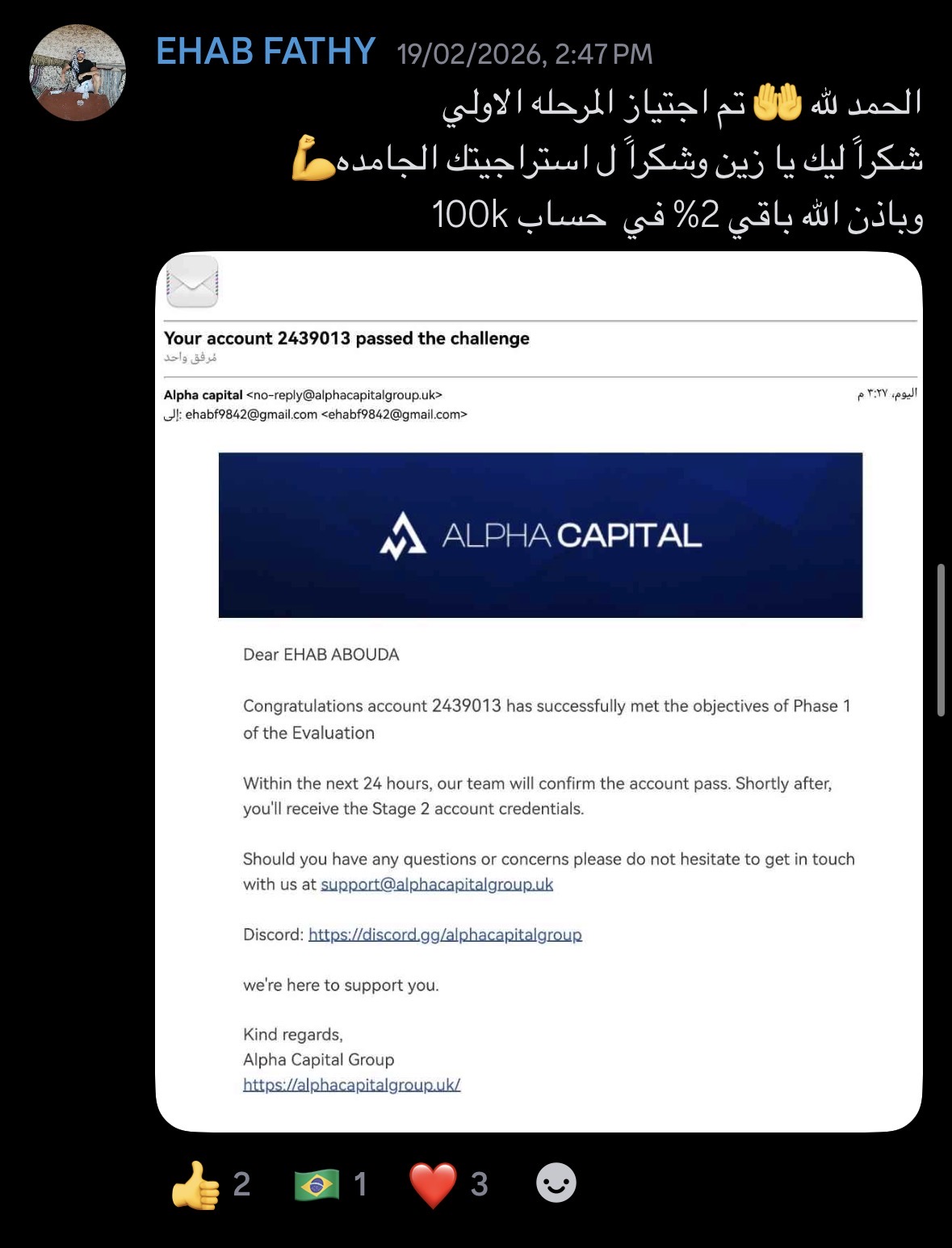Open the attached Alpha Capital email image
952x1248 pixels.
click(539, 691)
